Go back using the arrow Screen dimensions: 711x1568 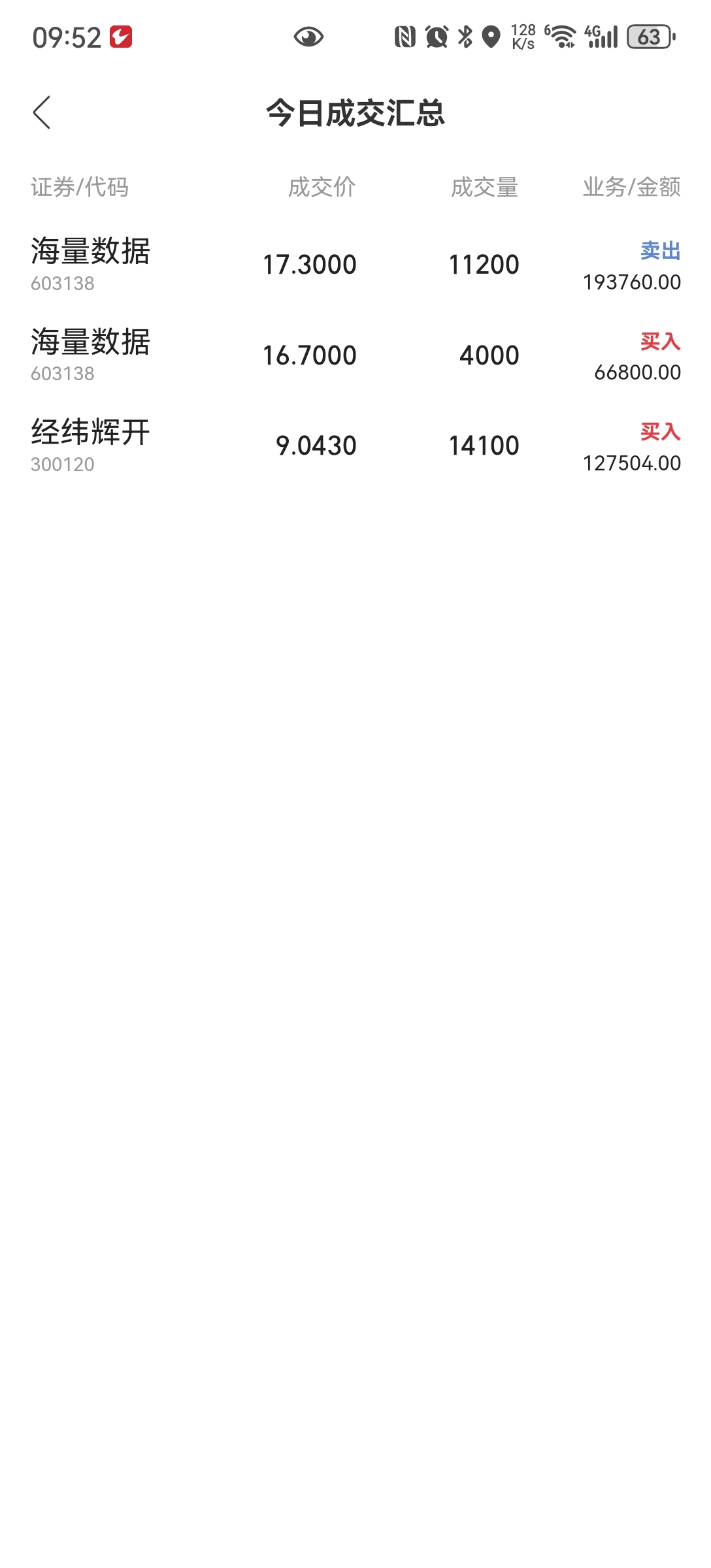pyautogui.click(x=42, y=112)
